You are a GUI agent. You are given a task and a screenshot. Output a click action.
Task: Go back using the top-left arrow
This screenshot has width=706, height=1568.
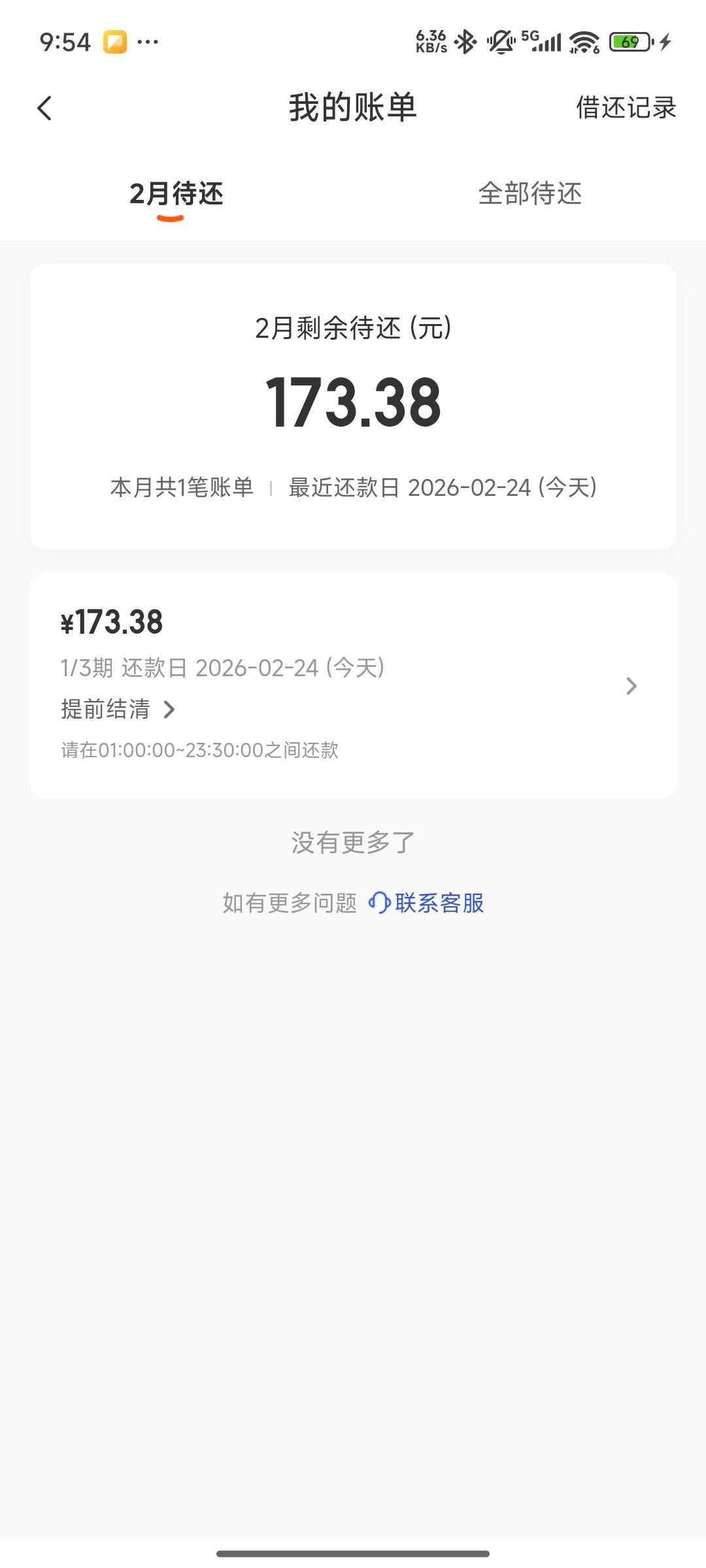pyautogui.click(x=44, y=108)
